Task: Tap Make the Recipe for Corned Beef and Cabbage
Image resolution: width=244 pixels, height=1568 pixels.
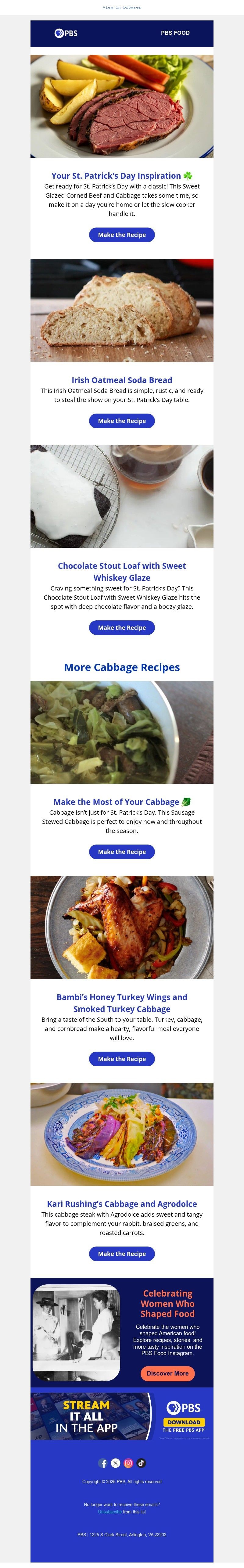Action: pyautogui.click(x=122, y=235)
